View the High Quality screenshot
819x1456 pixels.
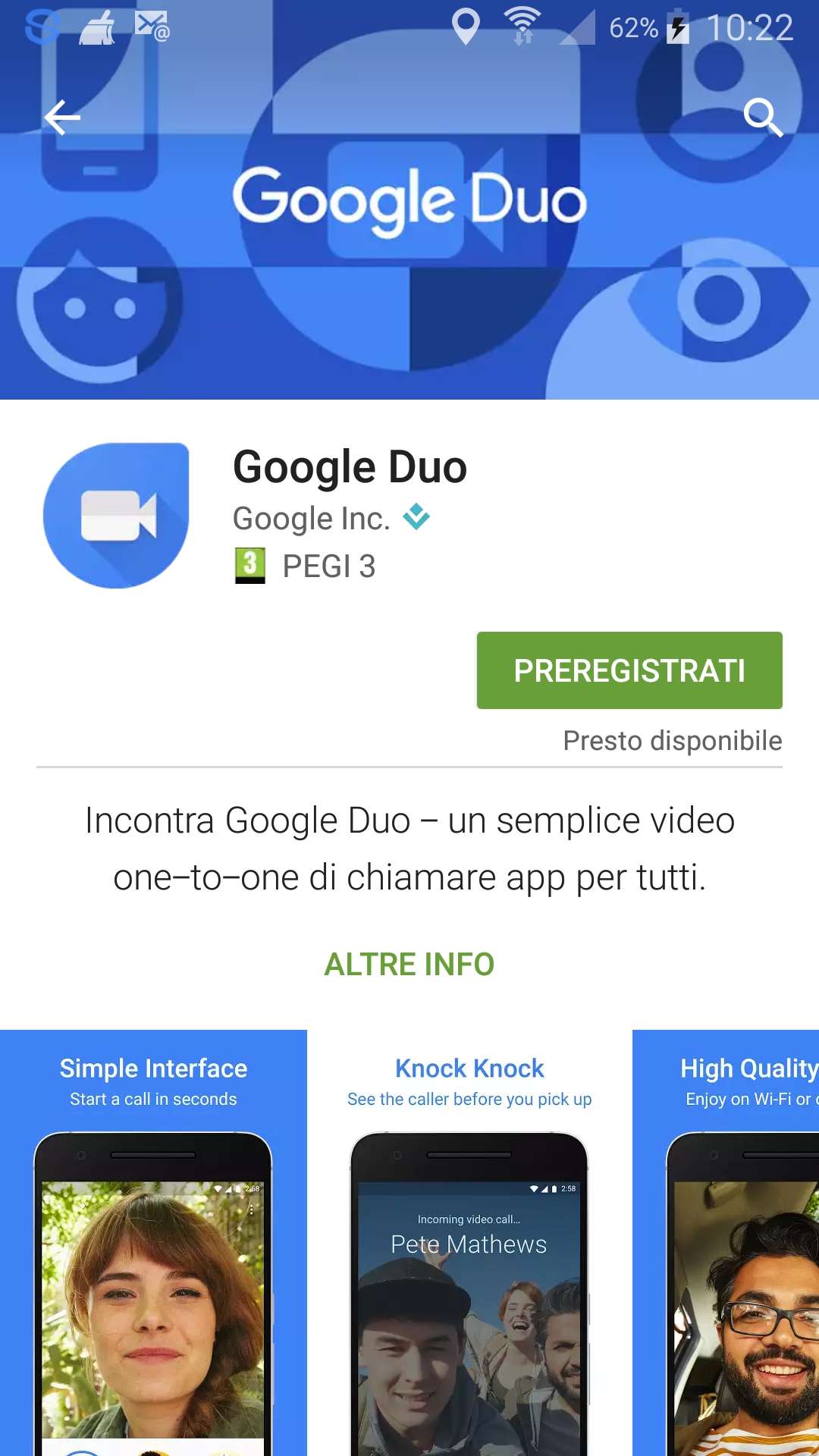[726, 1243]
